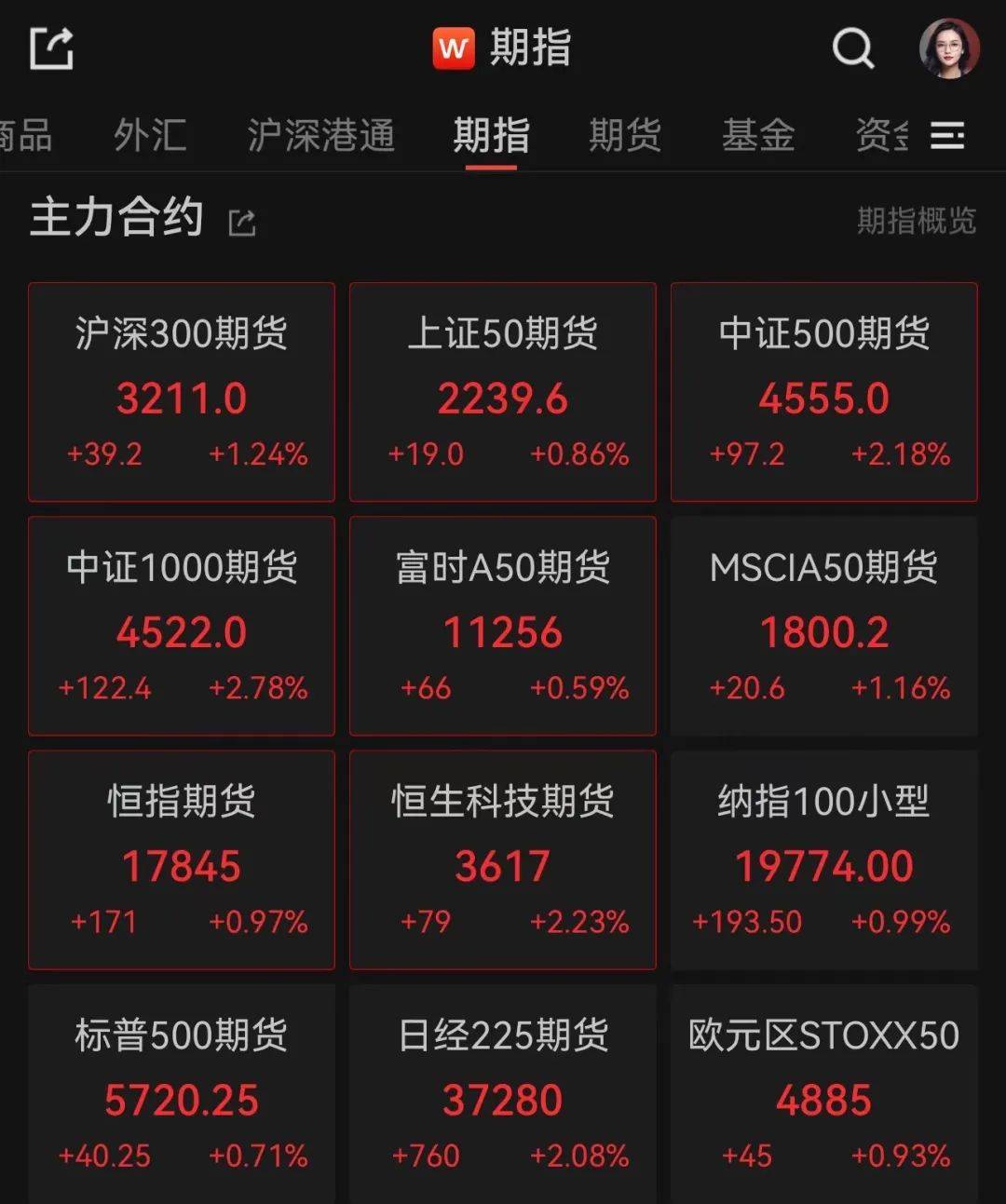Switch to the 期货 tab

(x=624, y=135)
